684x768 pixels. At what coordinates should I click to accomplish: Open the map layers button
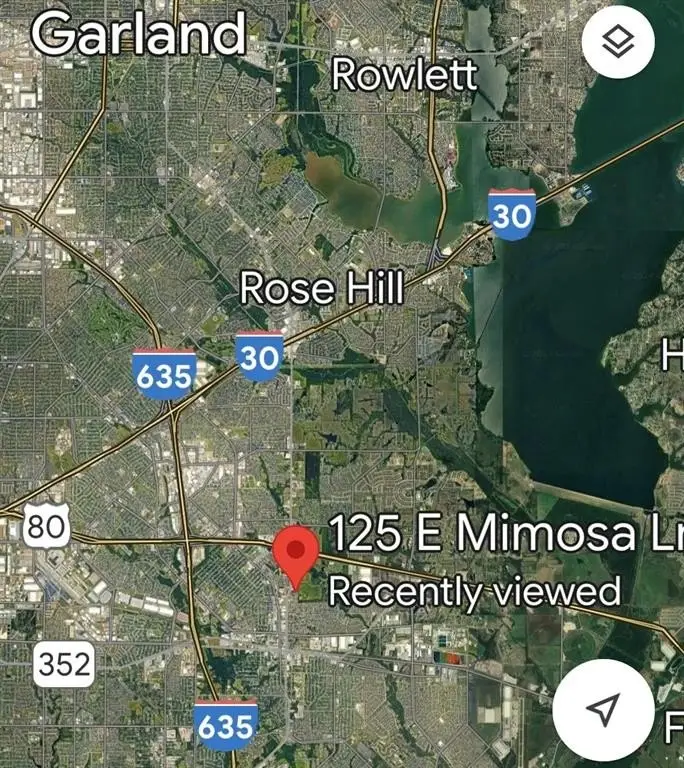tap(618, 42)
